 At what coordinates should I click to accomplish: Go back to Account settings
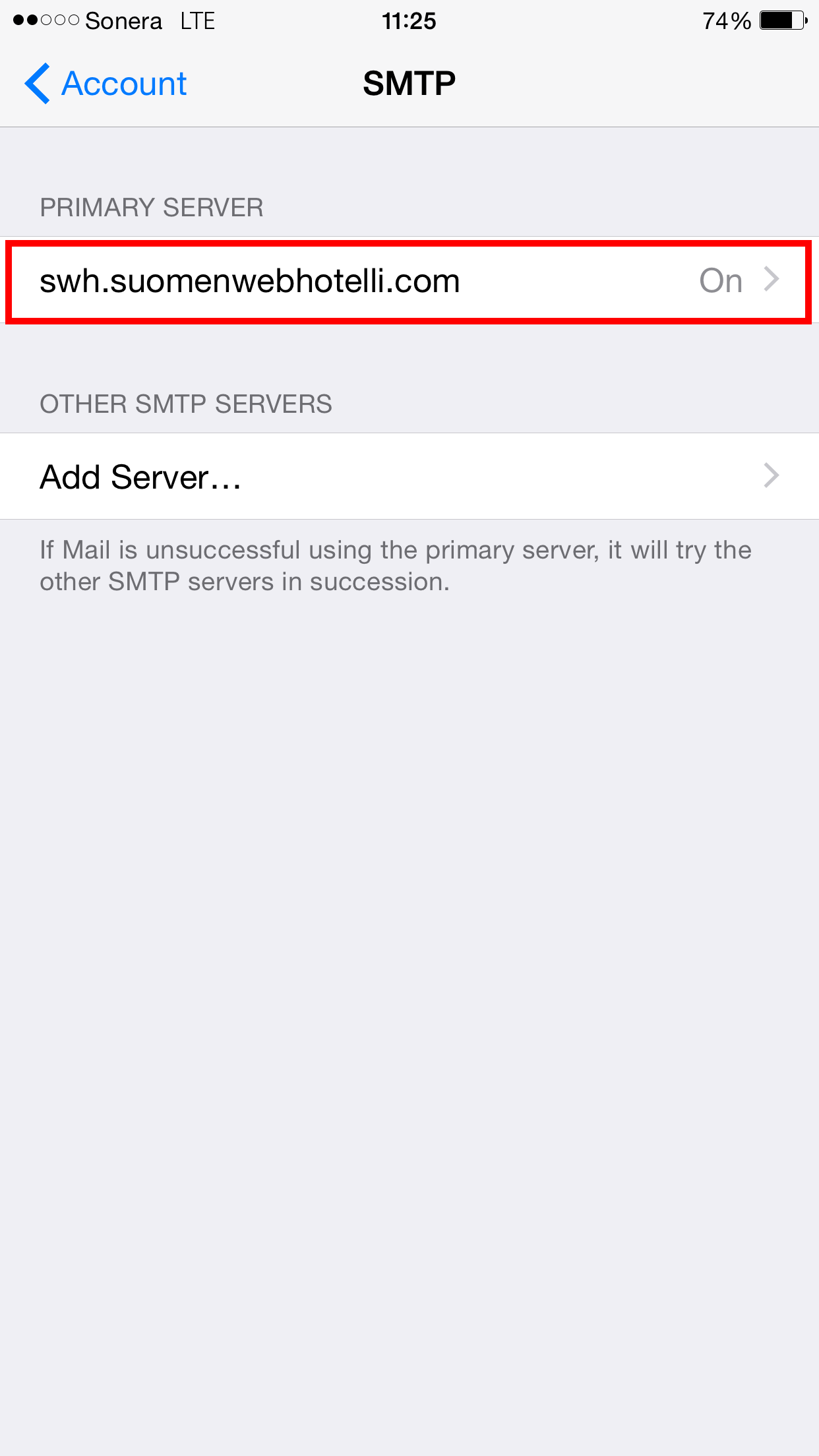(106, 84)
